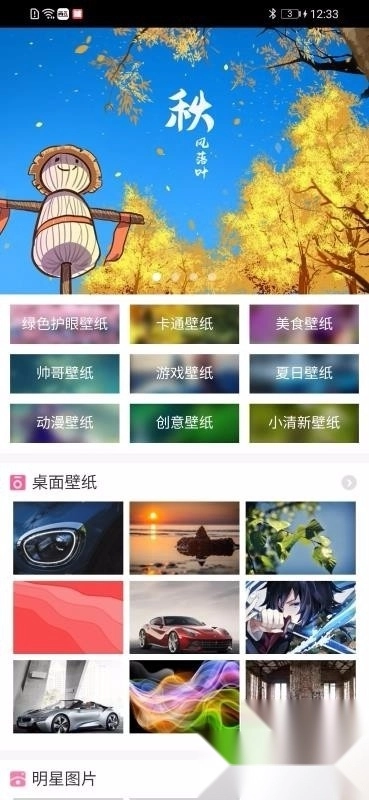
Task: Open the red sports car wallpaper
Action: tap(184, 617)
